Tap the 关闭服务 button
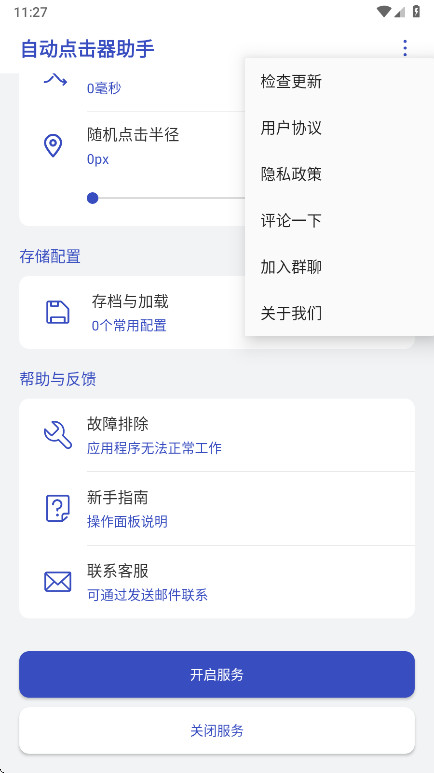The width and height of the screenshot is (434, 773). [217, 731]
